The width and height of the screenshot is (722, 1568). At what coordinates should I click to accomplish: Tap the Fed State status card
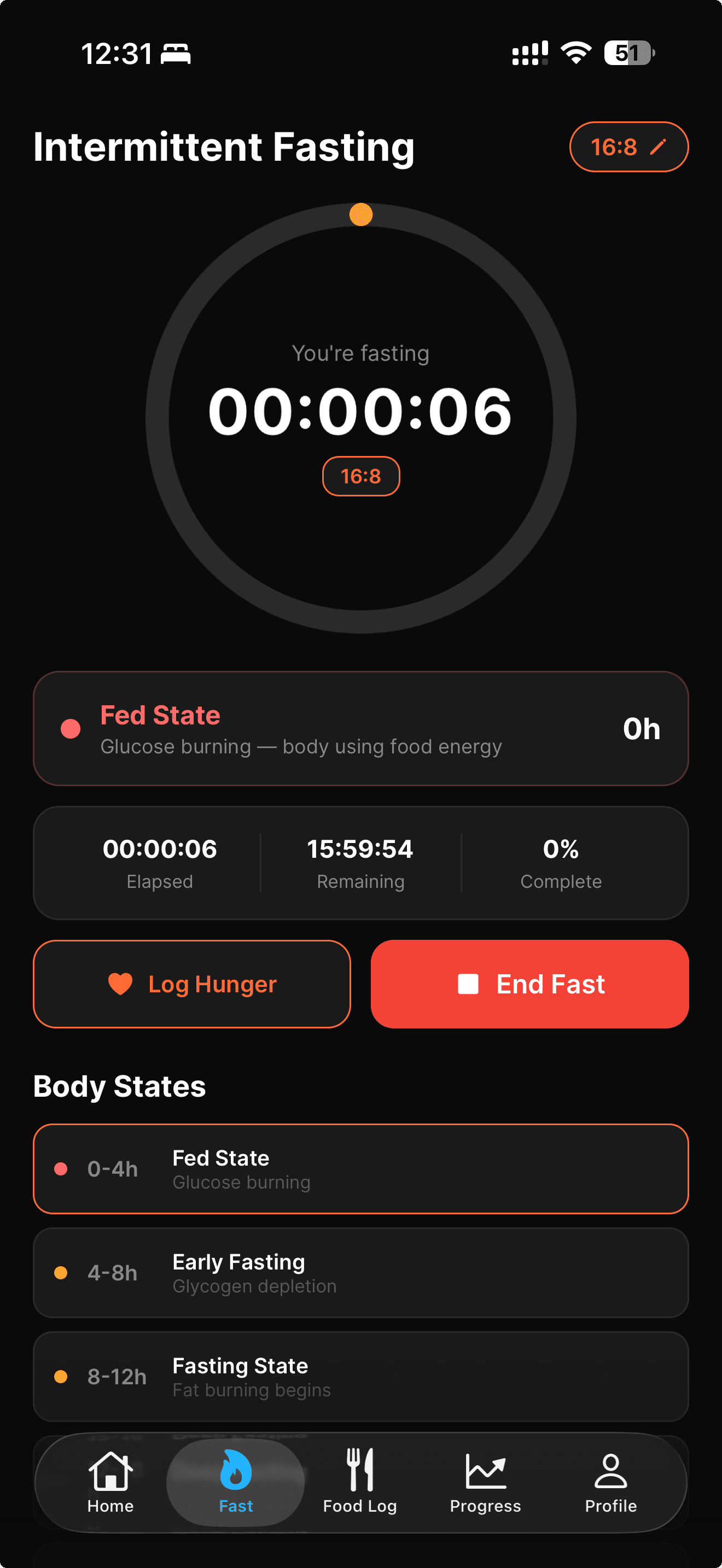coord(360,728)
